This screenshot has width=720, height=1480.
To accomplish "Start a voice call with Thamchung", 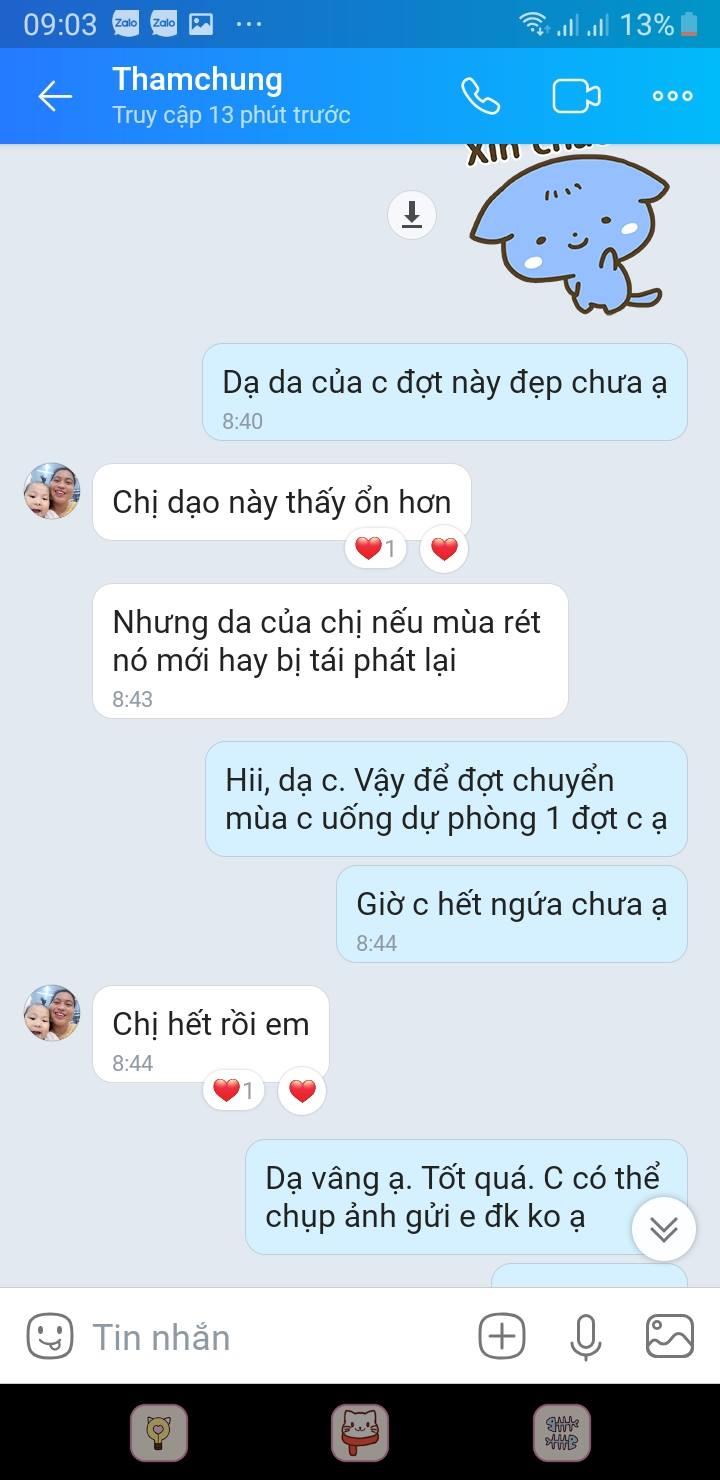I will [480, 96].
